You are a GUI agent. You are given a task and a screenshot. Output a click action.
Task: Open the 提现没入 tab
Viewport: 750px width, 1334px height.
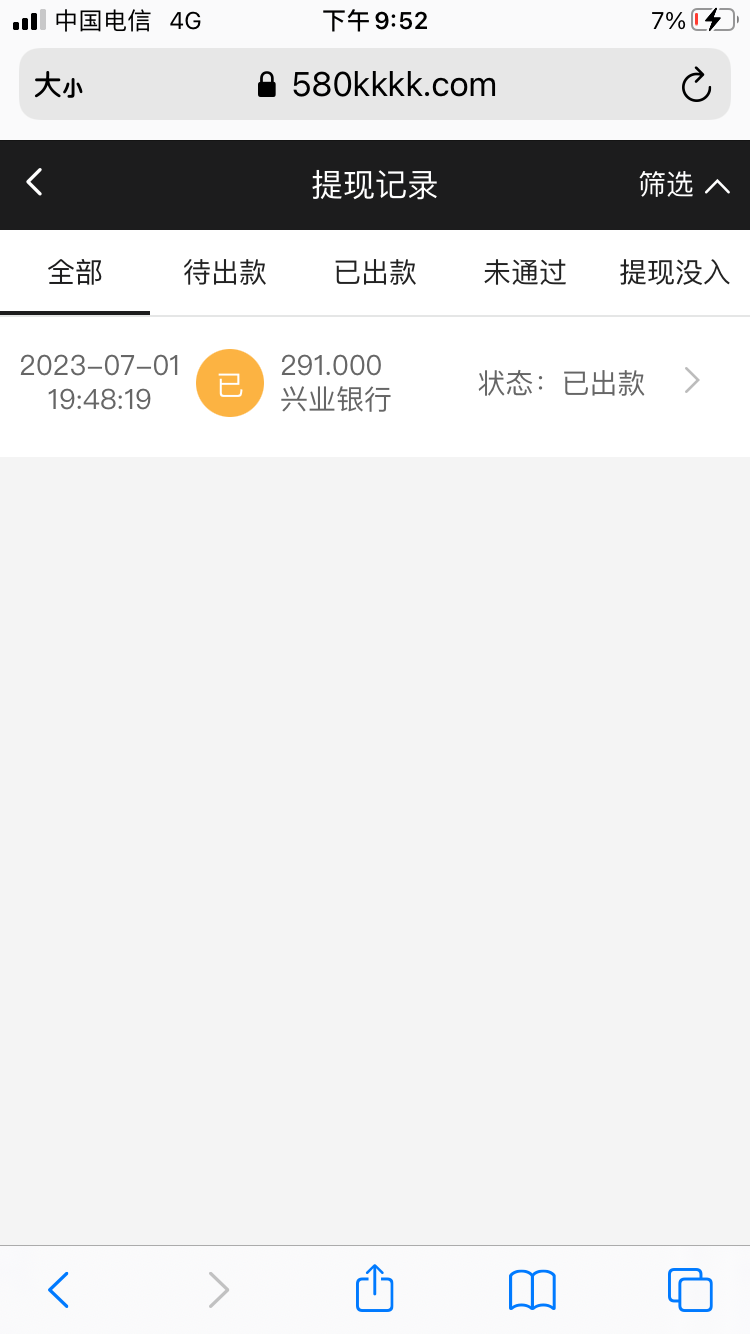675,272
